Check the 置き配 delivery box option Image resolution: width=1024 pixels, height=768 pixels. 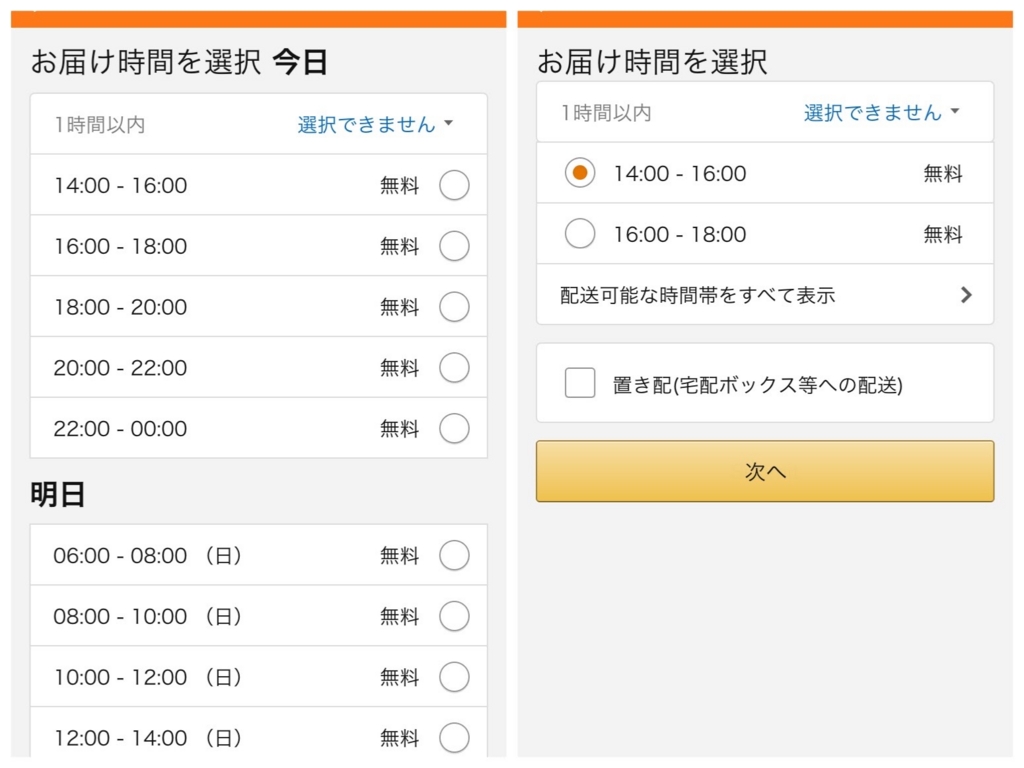click(580, 383)
